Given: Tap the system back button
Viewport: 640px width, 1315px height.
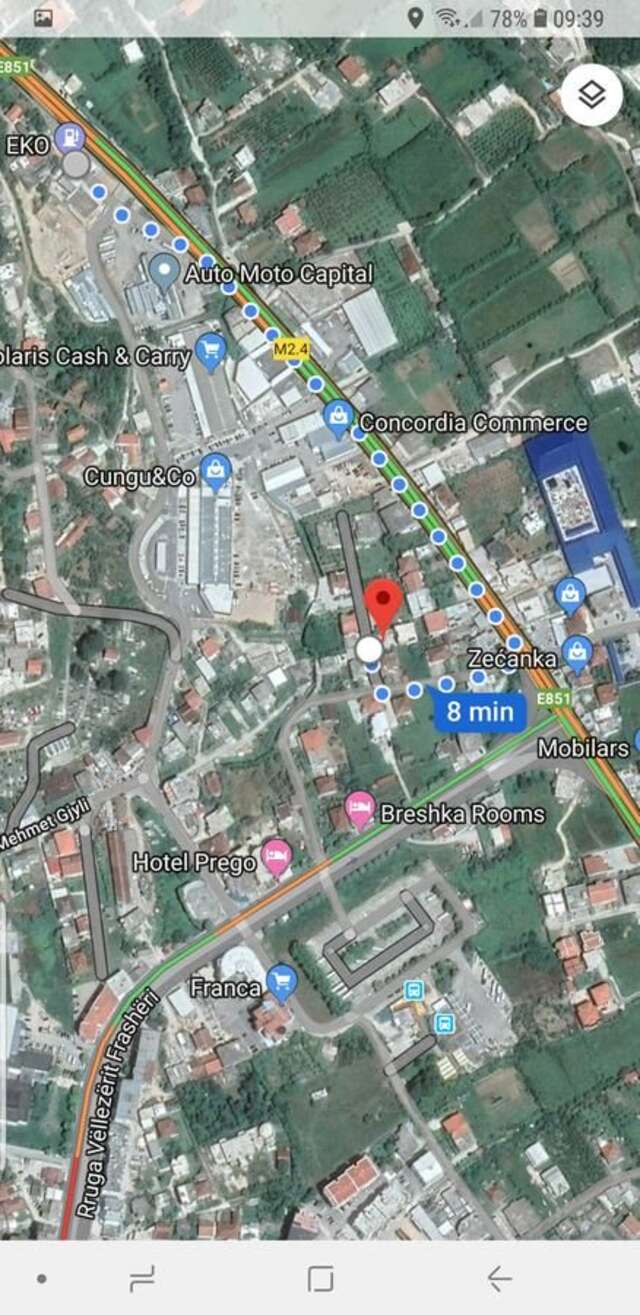Looking at the screenshot, I should [x=499, y=1277].
